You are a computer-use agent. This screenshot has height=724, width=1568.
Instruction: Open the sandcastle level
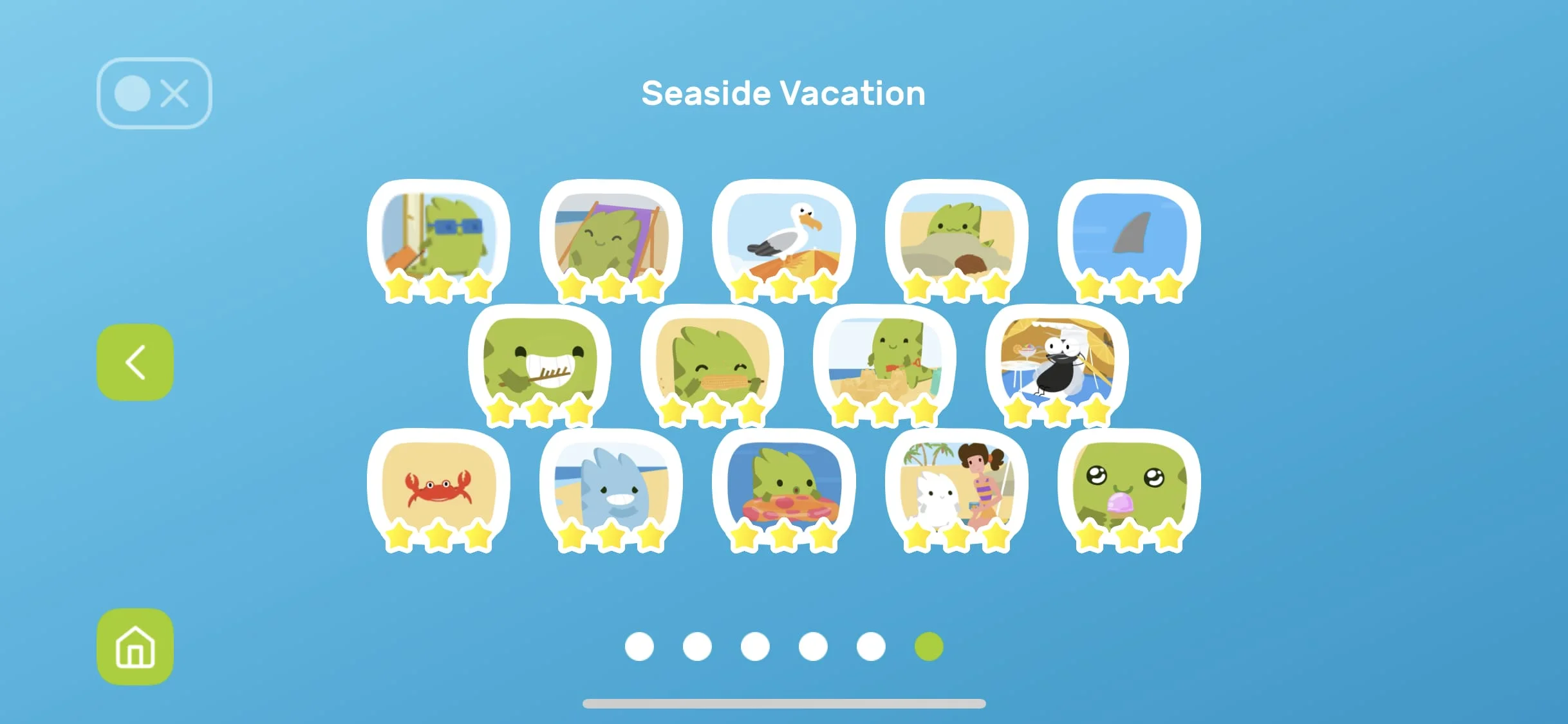click(884, 360)
